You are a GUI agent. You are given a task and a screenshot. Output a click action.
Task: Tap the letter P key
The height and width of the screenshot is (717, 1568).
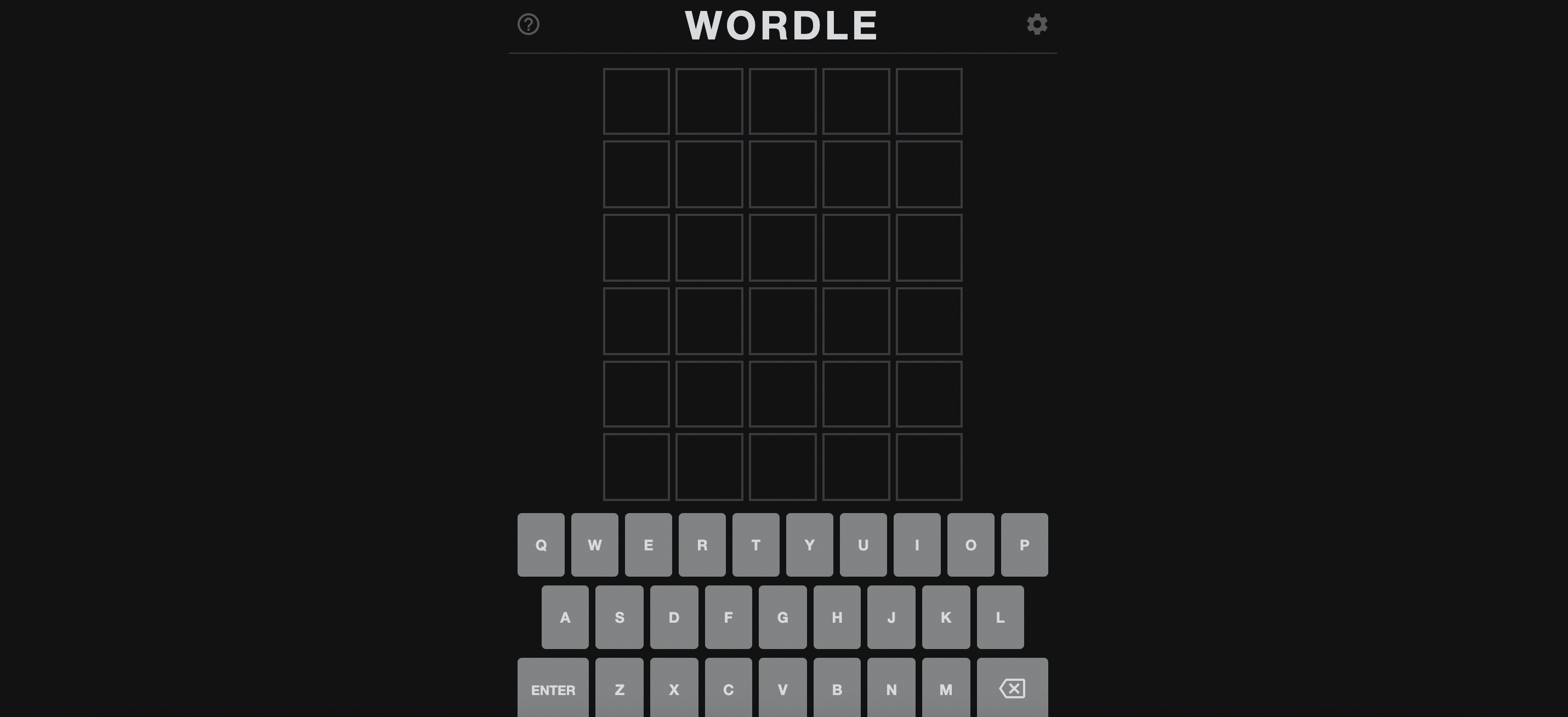1024,545
